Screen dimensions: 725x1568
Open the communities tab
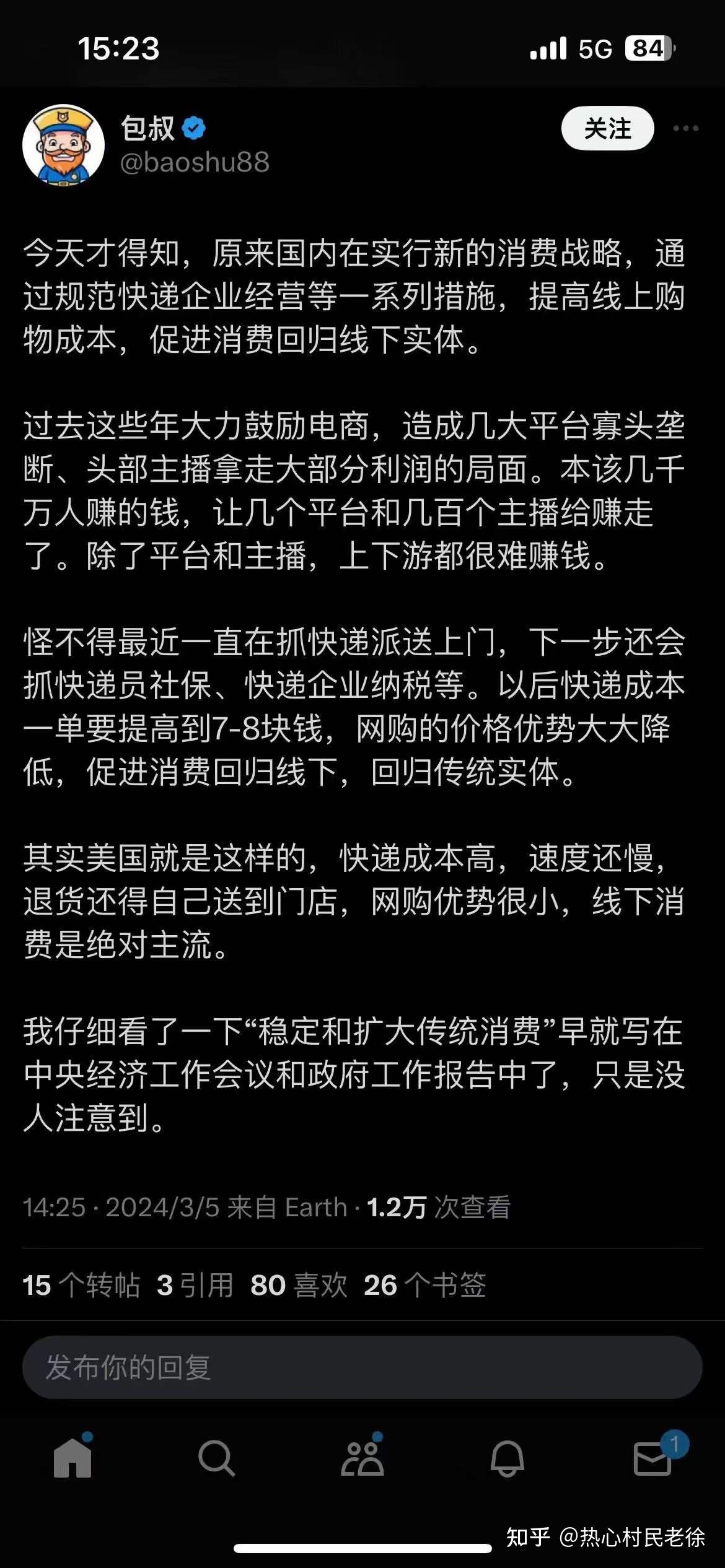(362, 1458)
